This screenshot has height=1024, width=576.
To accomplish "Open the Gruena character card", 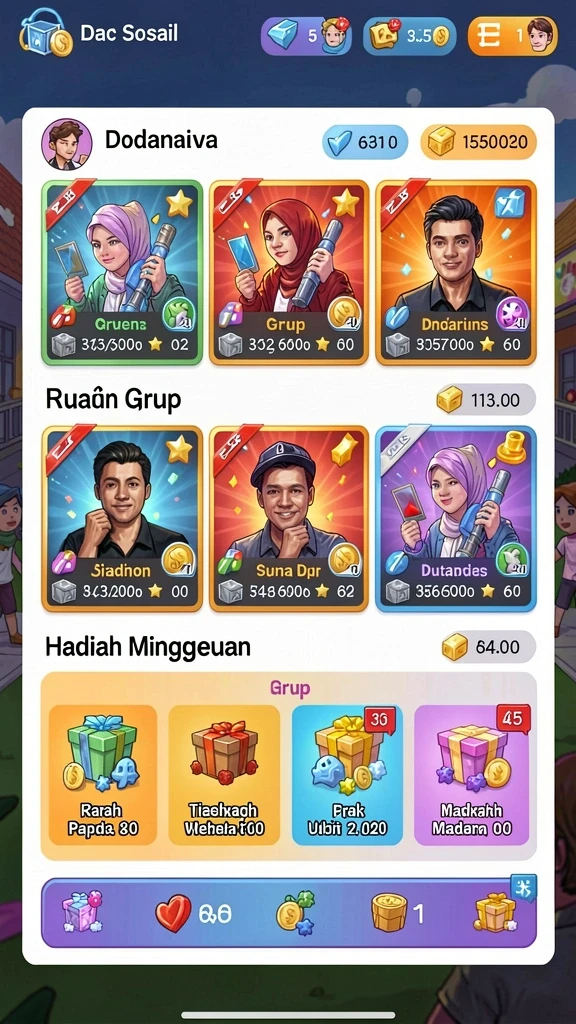I will pyautogui.click(x=122, y=272).
